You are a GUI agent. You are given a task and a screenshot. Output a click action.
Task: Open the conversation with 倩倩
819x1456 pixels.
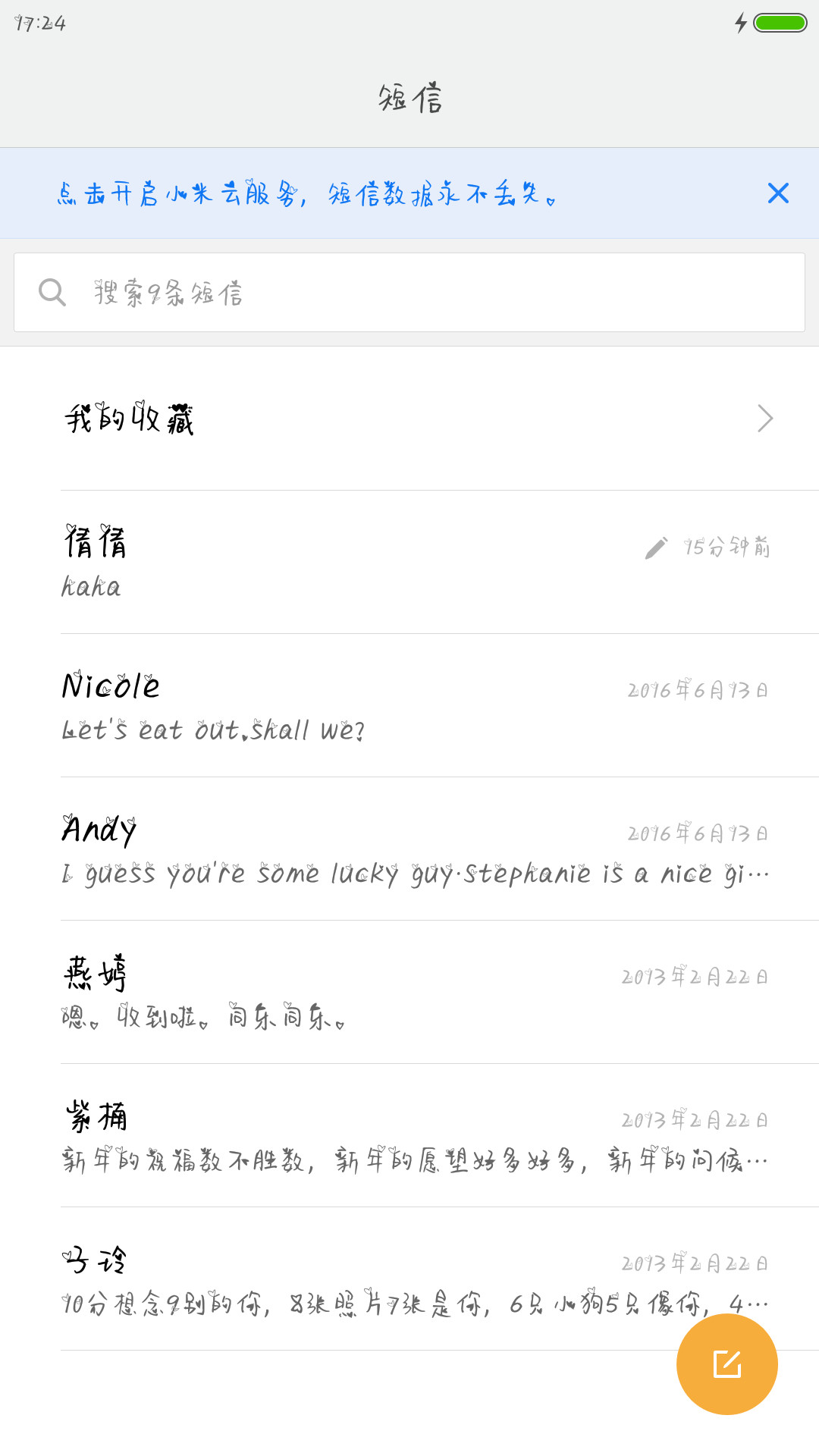point(409,563)
